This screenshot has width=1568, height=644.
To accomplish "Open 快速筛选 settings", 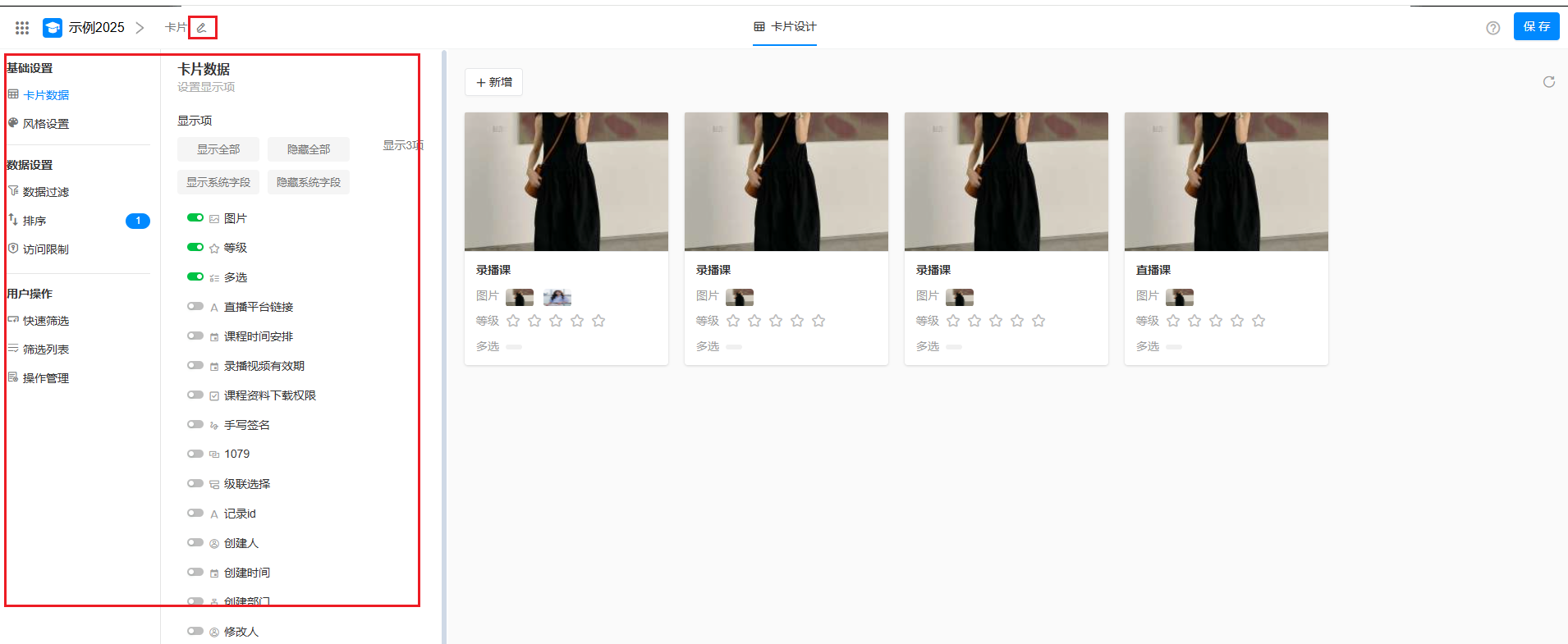I will point(46,321).
